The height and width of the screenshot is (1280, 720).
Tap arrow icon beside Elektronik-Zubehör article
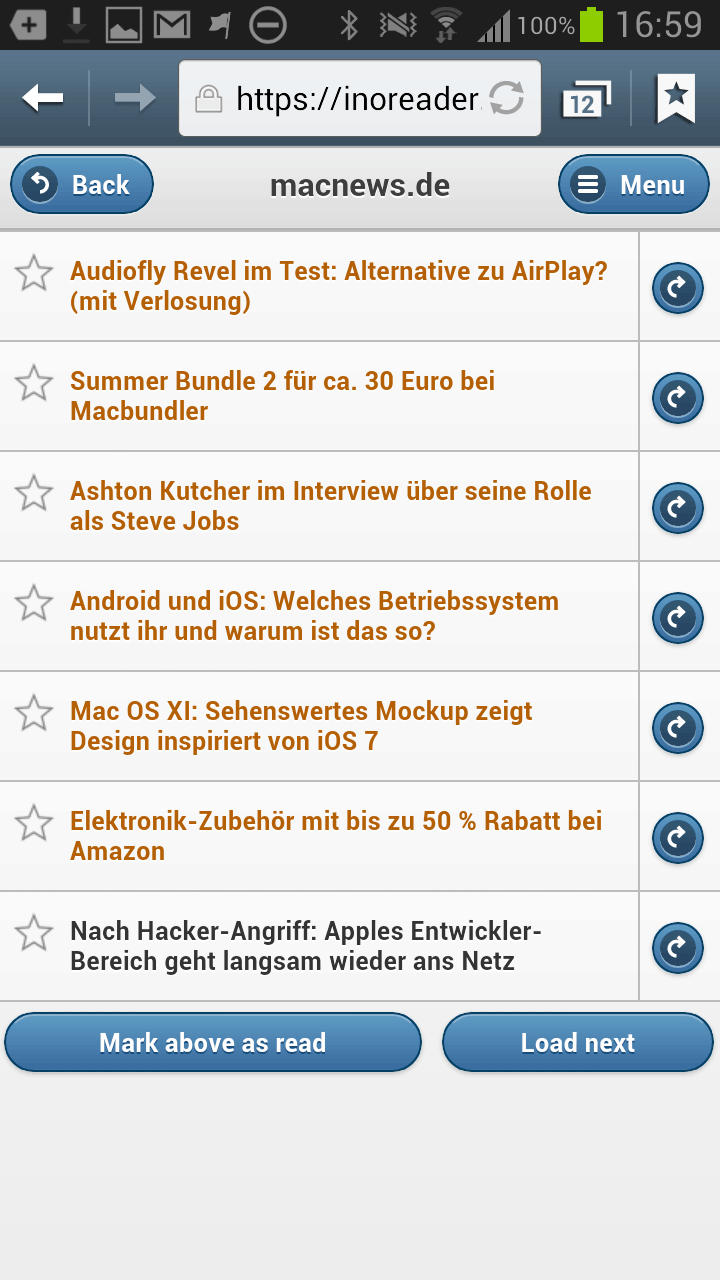coord(678,837)
